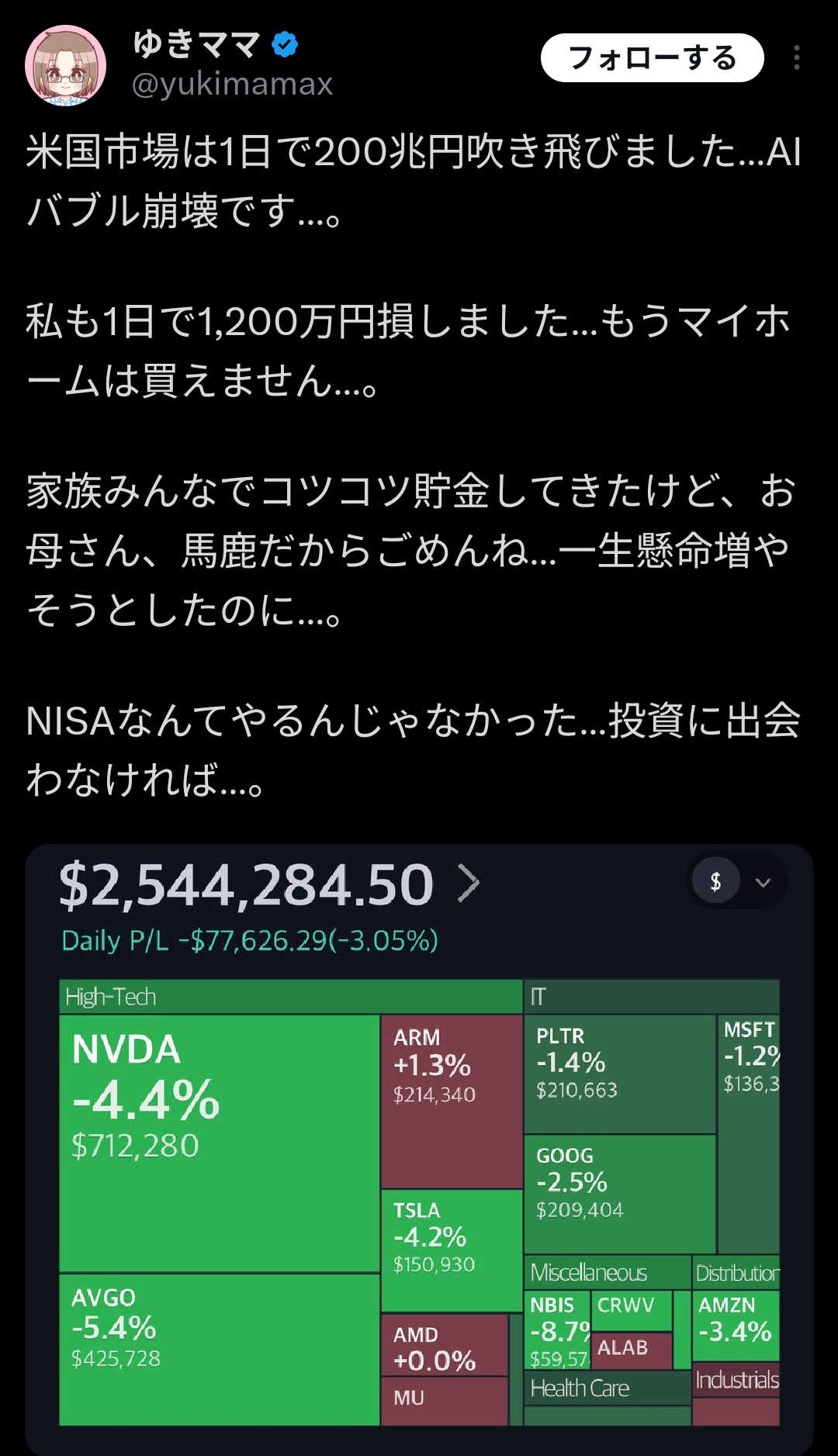The height and width of the screenshot is (1456, 838).
Task: Expand the Miscellaneous sector section
Action: (589, 1273)
